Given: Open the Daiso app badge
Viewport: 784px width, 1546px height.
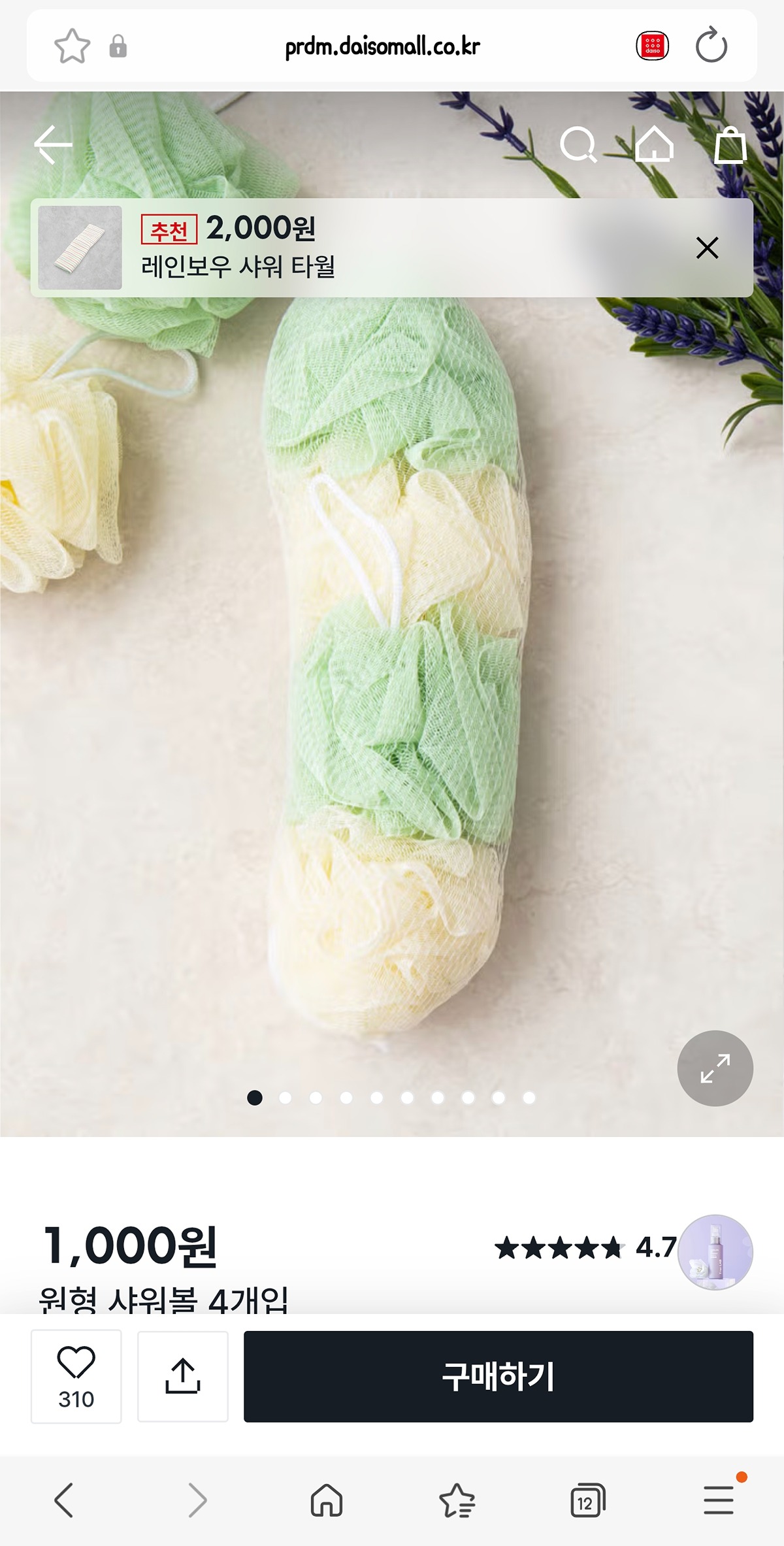Looking at the screenshot, I should point(652,46).
